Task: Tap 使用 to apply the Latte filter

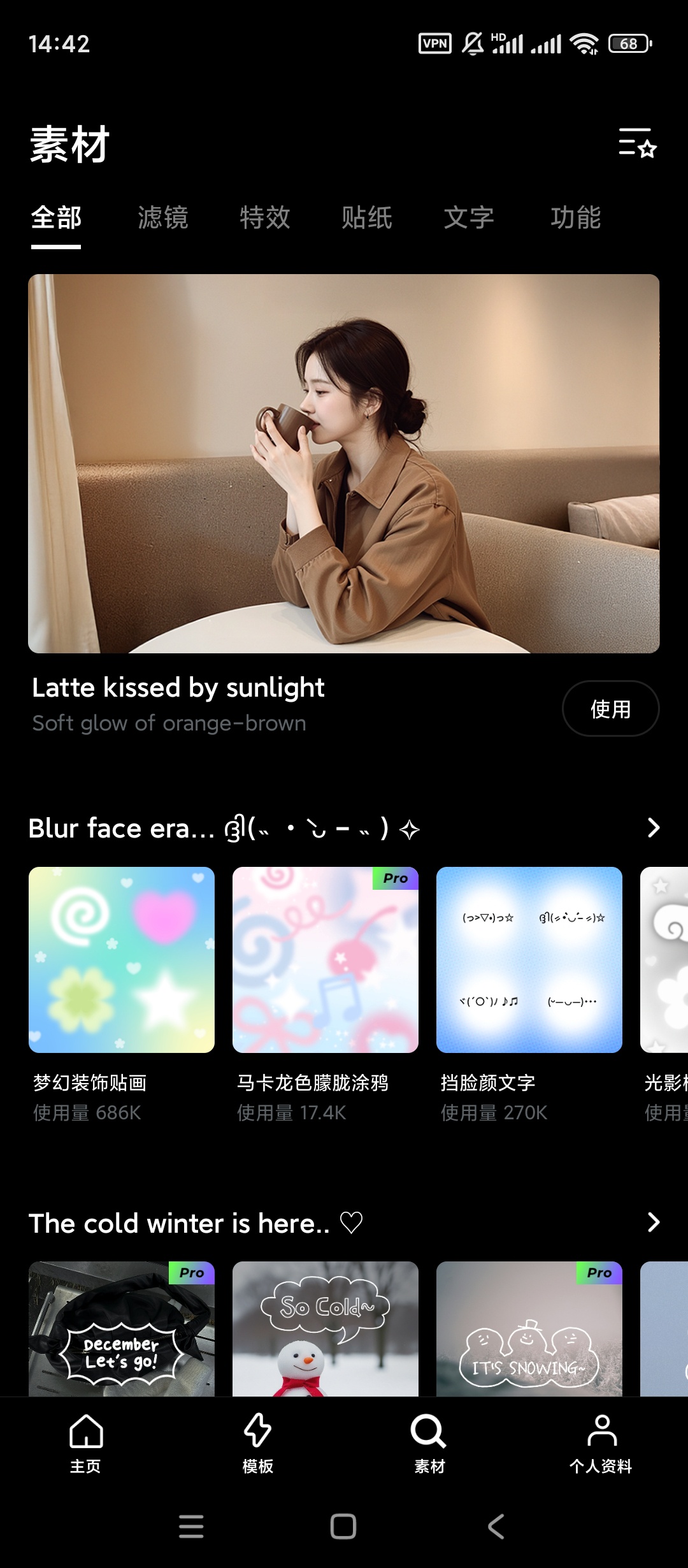Action: click(x=610, y=709)
